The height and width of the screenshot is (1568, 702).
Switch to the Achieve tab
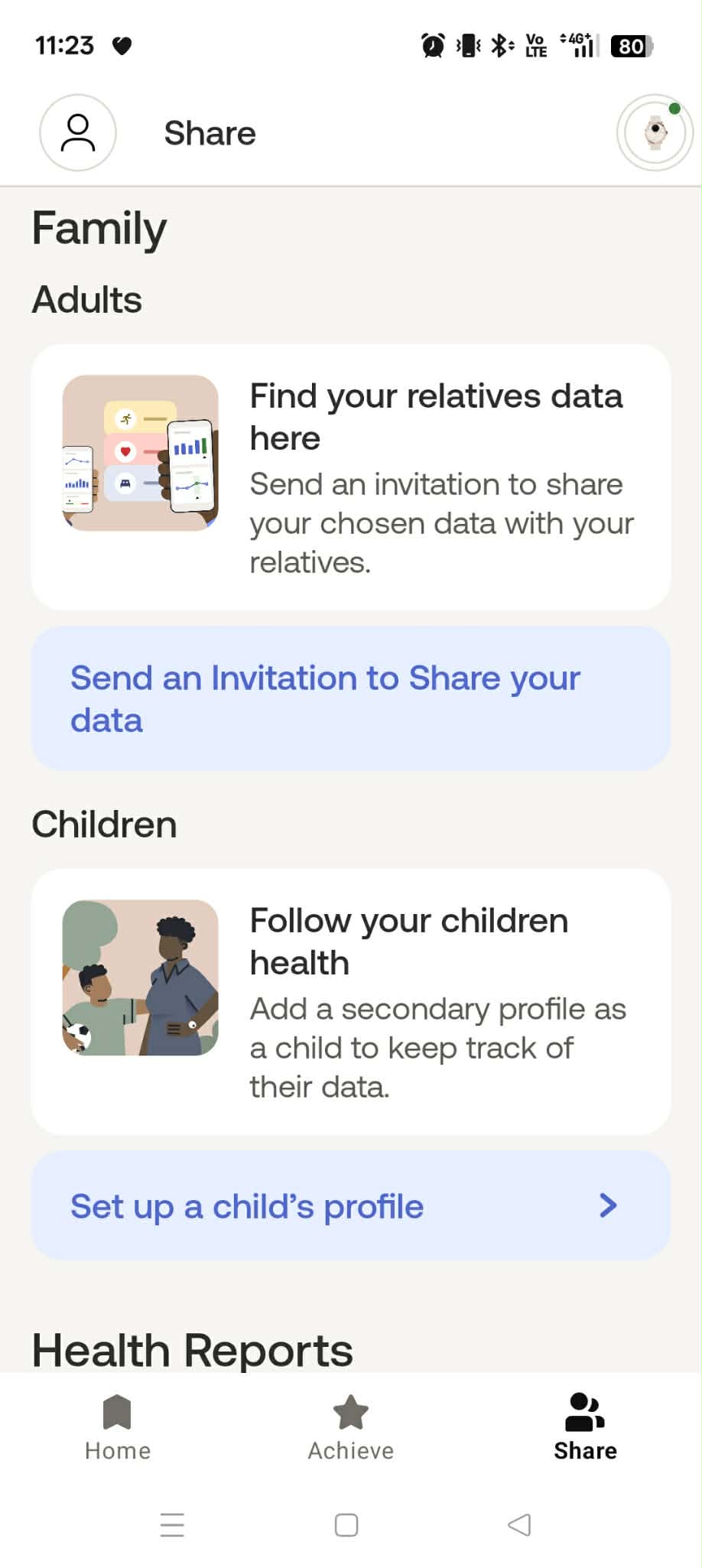tap(351, 1426)
